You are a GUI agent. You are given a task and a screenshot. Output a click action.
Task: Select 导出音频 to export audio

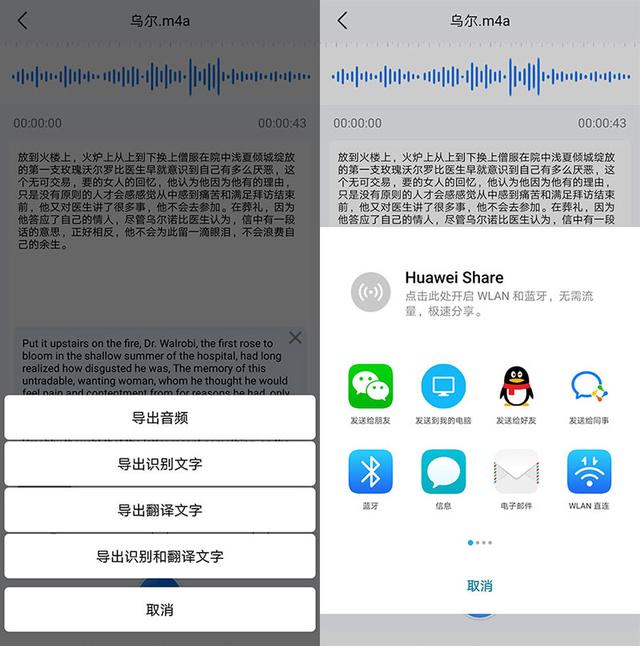(160, 418)
